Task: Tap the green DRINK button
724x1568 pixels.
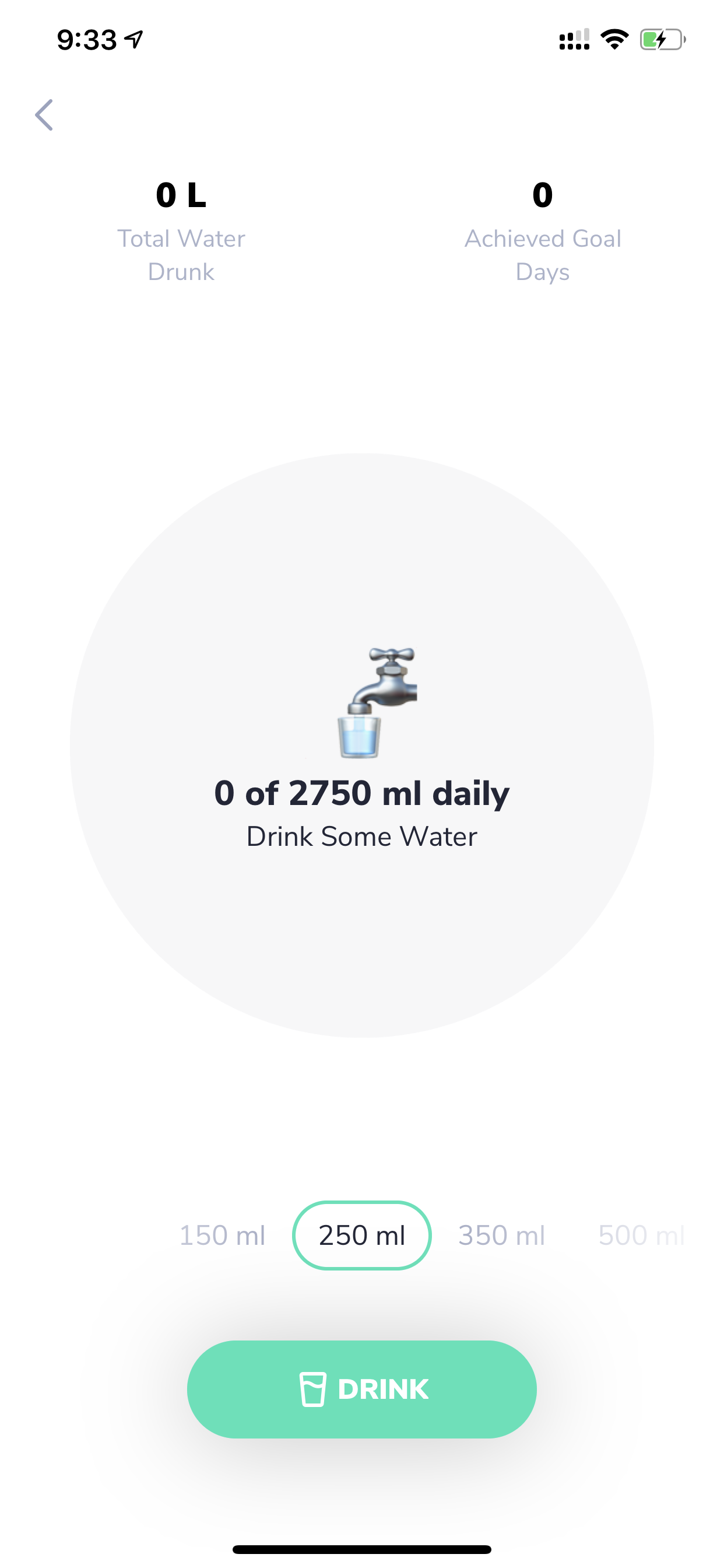Action: click(362, 1389)
